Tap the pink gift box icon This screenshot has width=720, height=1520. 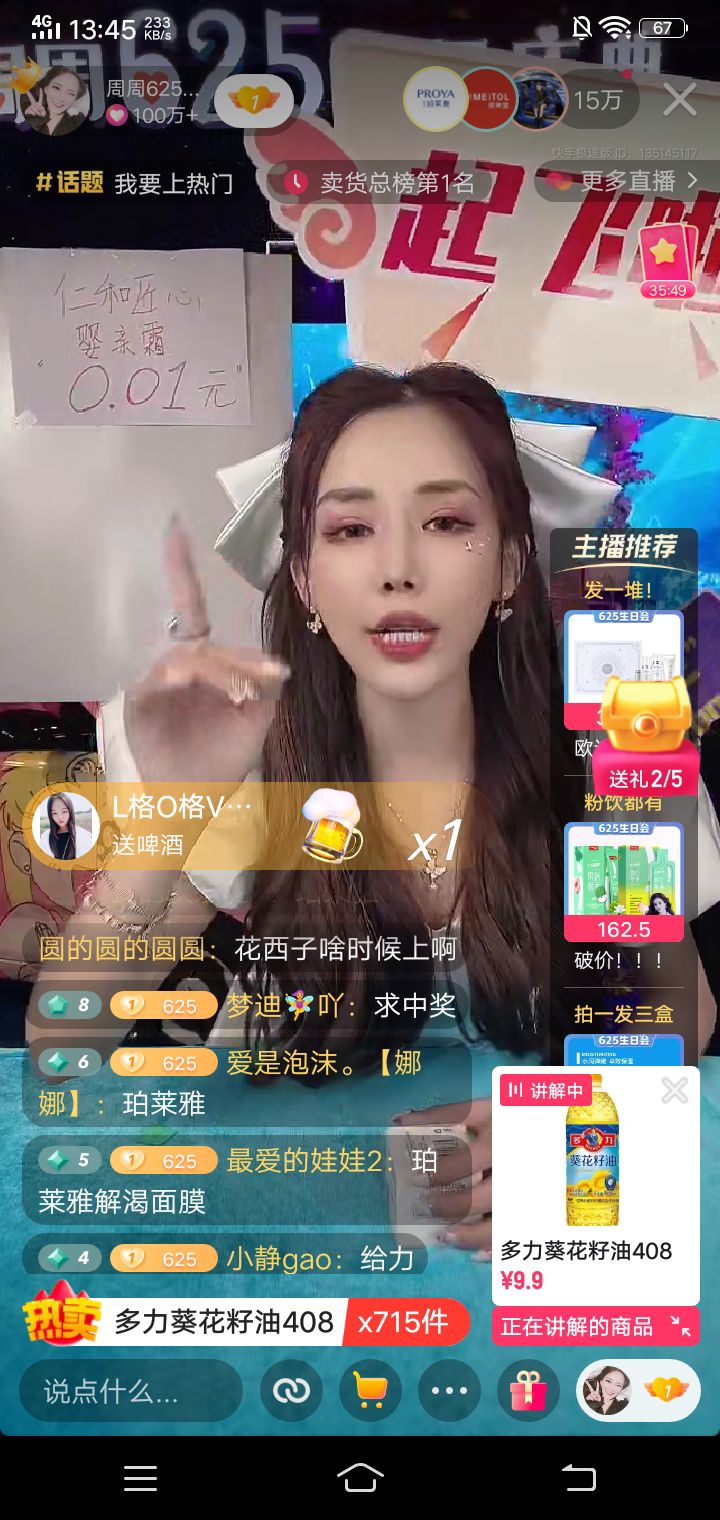(x=530, y=1390)
